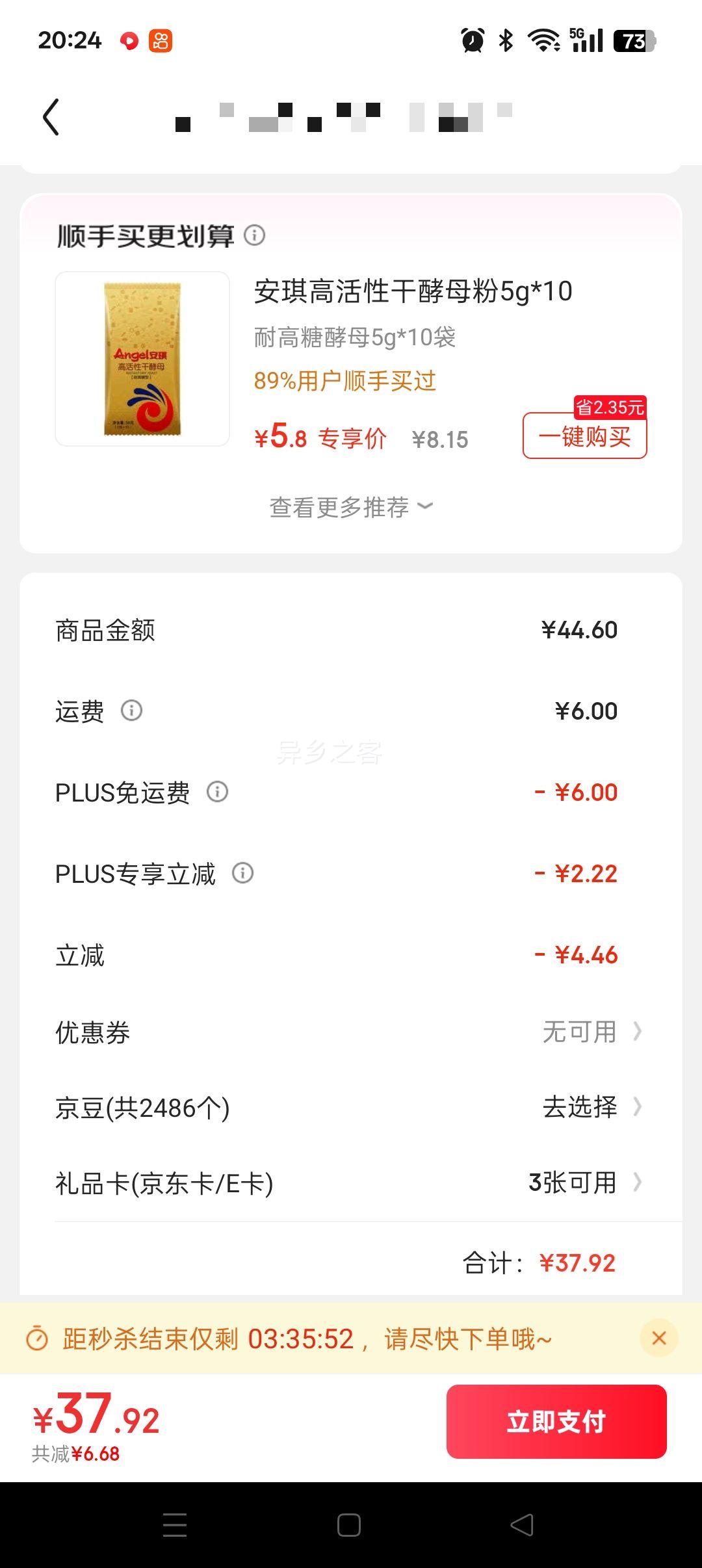This screenshot has width=702, height=1568.
Task: Open recent apps from navigation bar
Action: (x=175, y=1524)
